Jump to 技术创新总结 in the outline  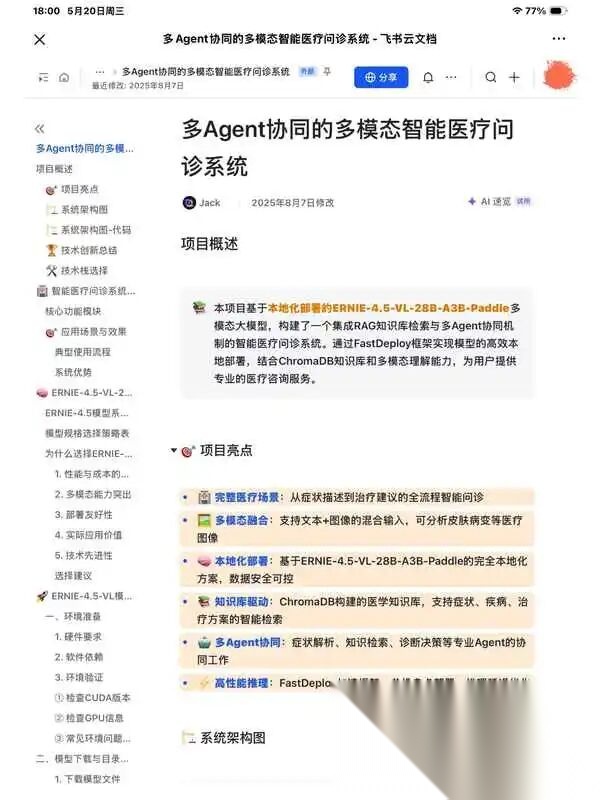(89, 250)
